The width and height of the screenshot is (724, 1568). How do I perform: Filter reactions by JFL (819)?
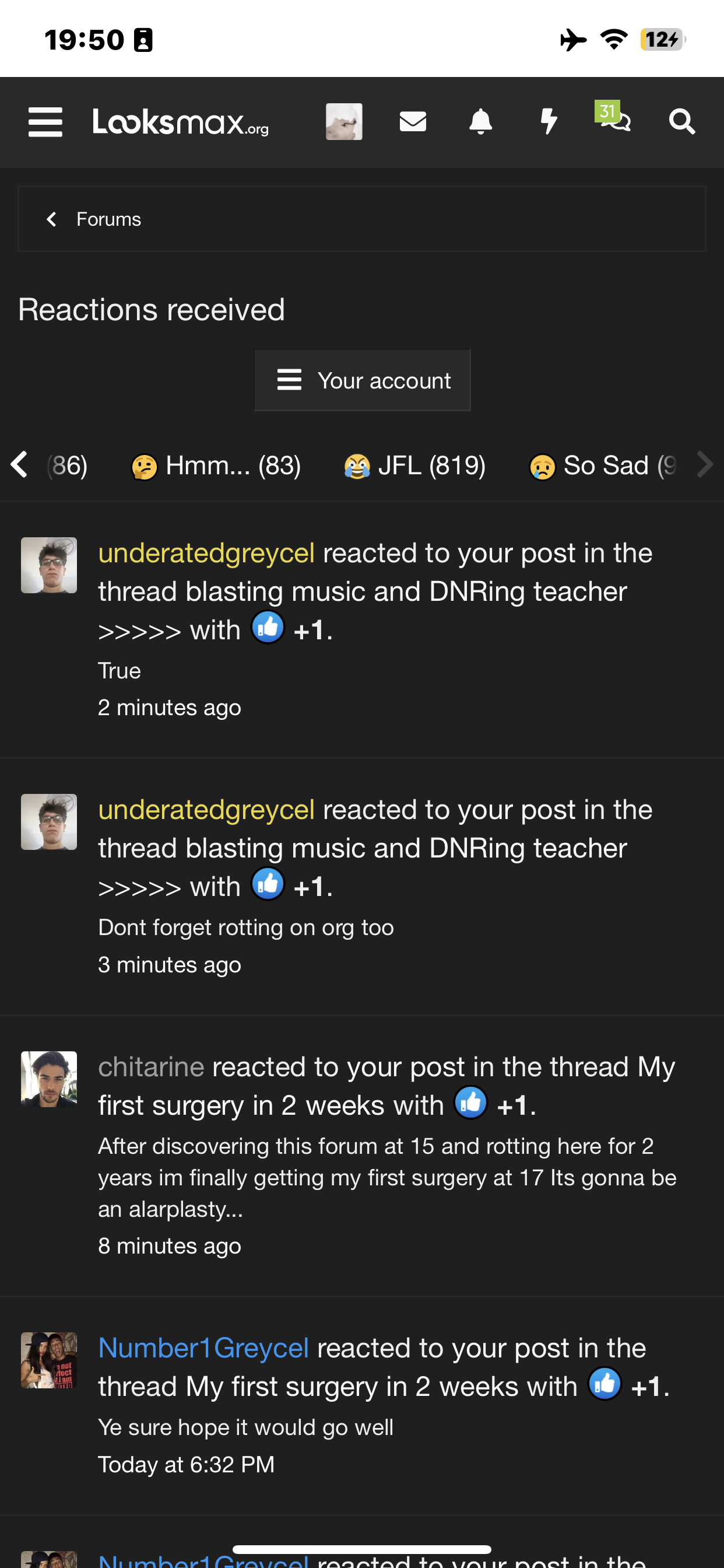415,466
